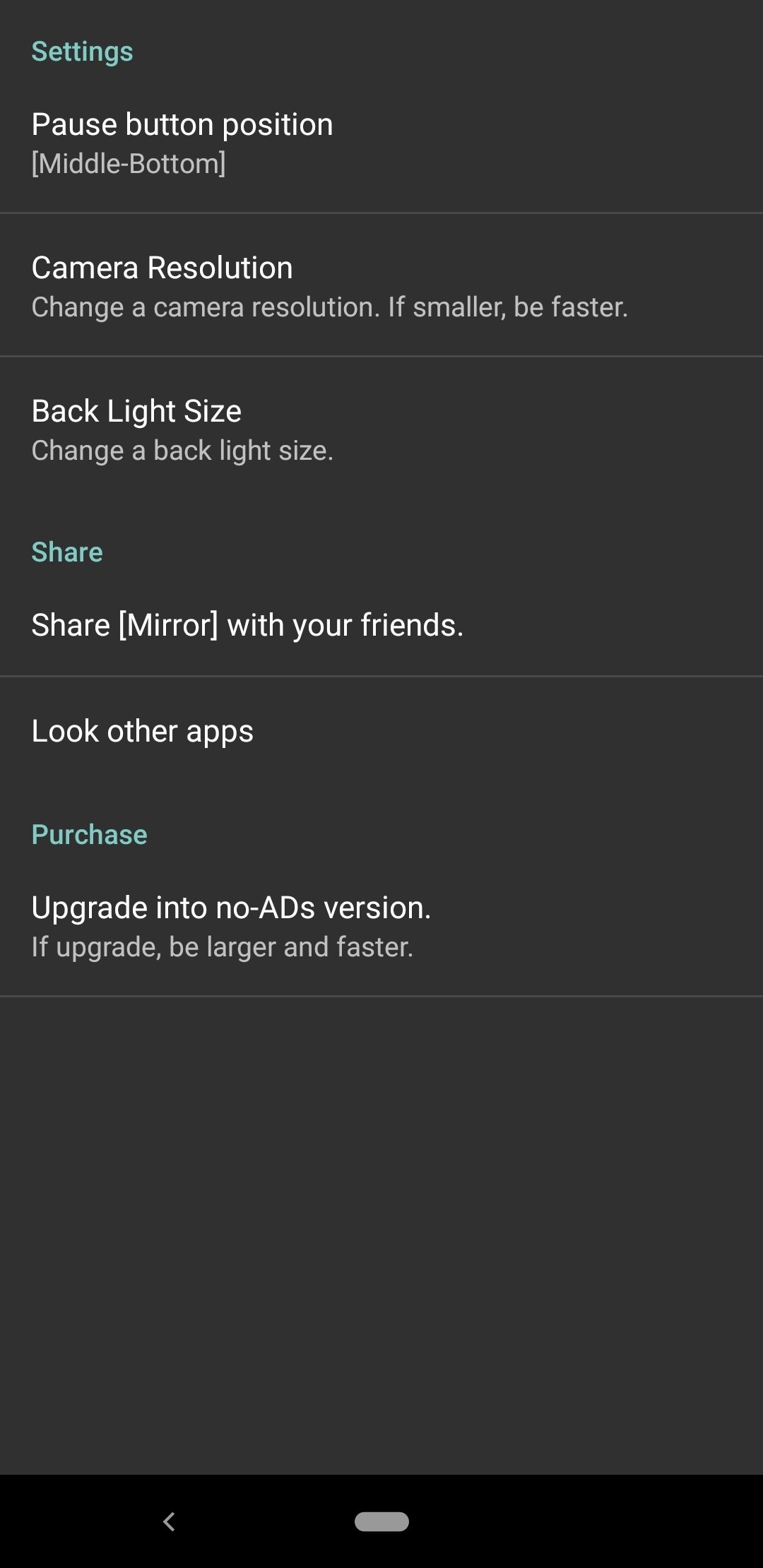The height and width of the screenshot is (1568, 763).
Task: Share Mirror with your friends
Action: (x=381, y=624)
